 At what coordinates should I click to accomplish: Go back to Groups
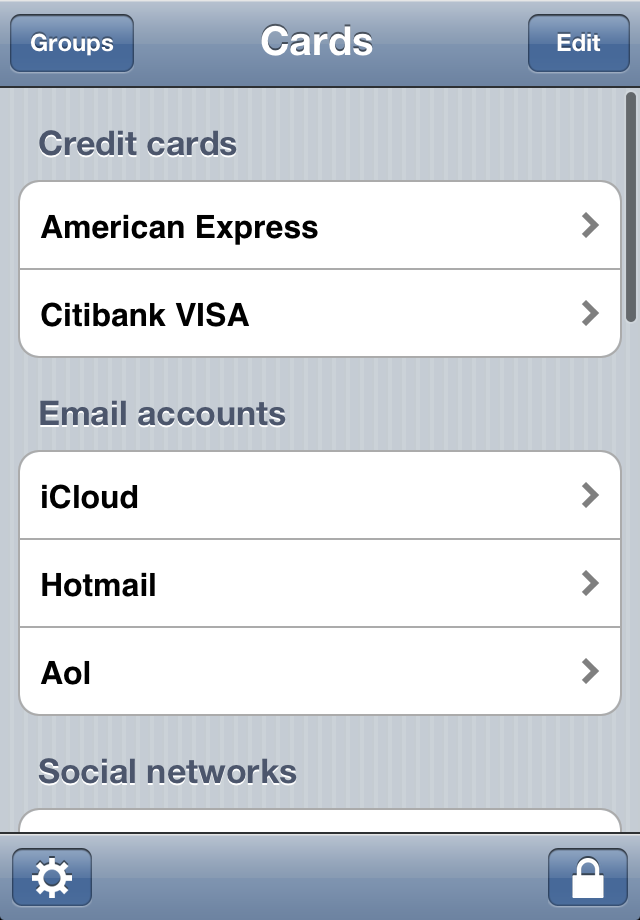tap(72, 43)
